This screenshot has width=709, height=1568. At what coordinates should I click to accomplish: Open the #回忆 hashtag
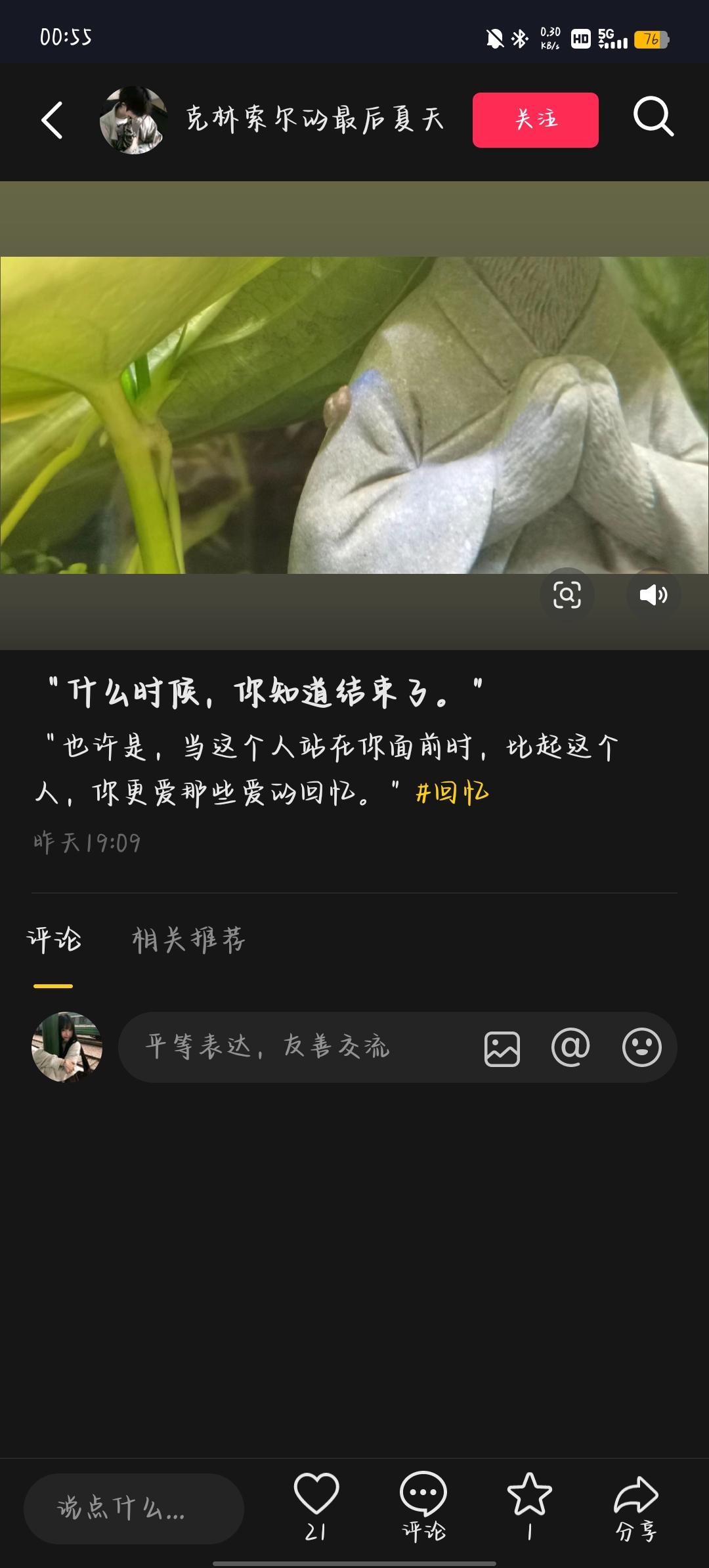coord(452,793)
